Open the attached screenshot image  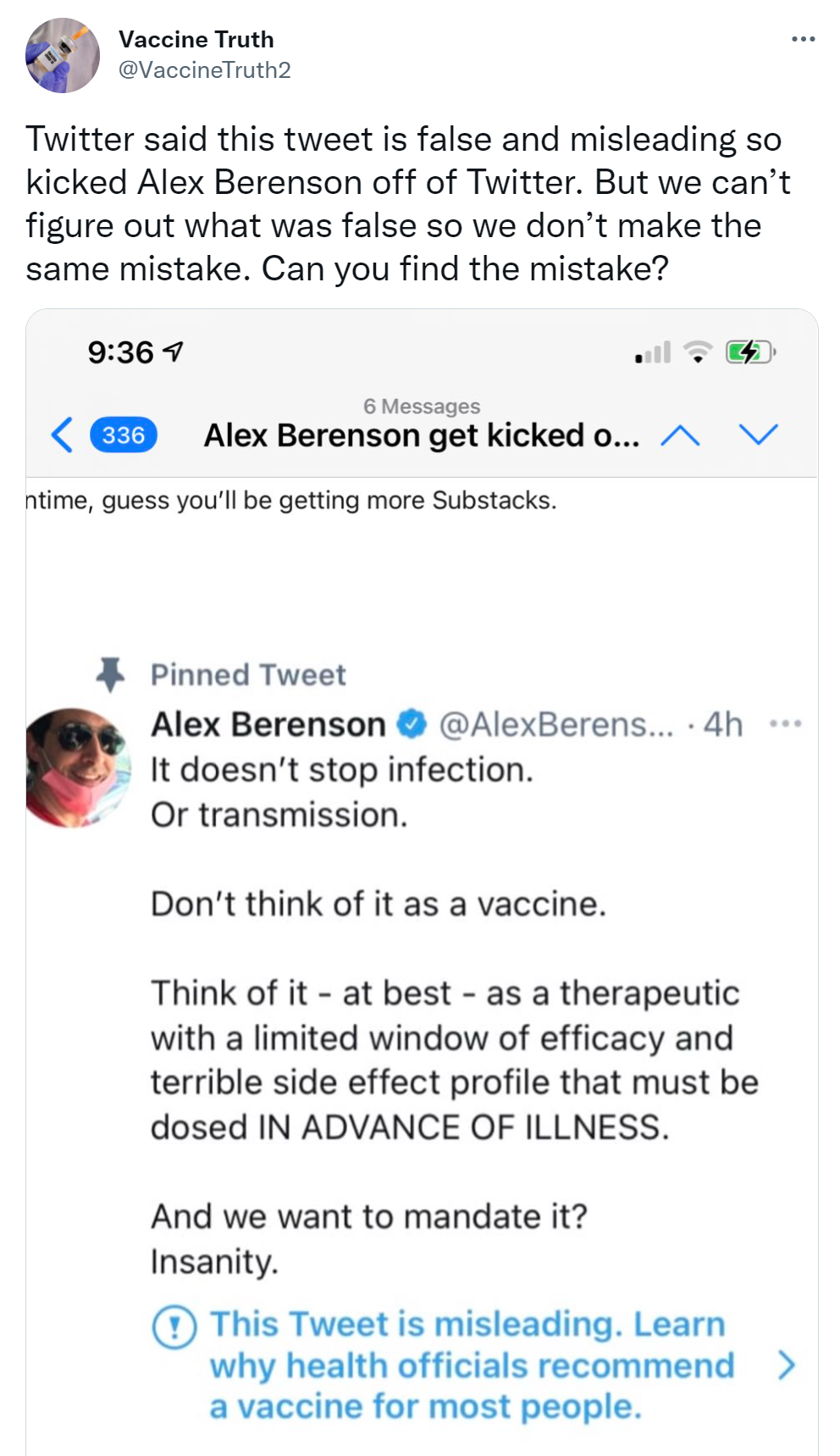422,881
